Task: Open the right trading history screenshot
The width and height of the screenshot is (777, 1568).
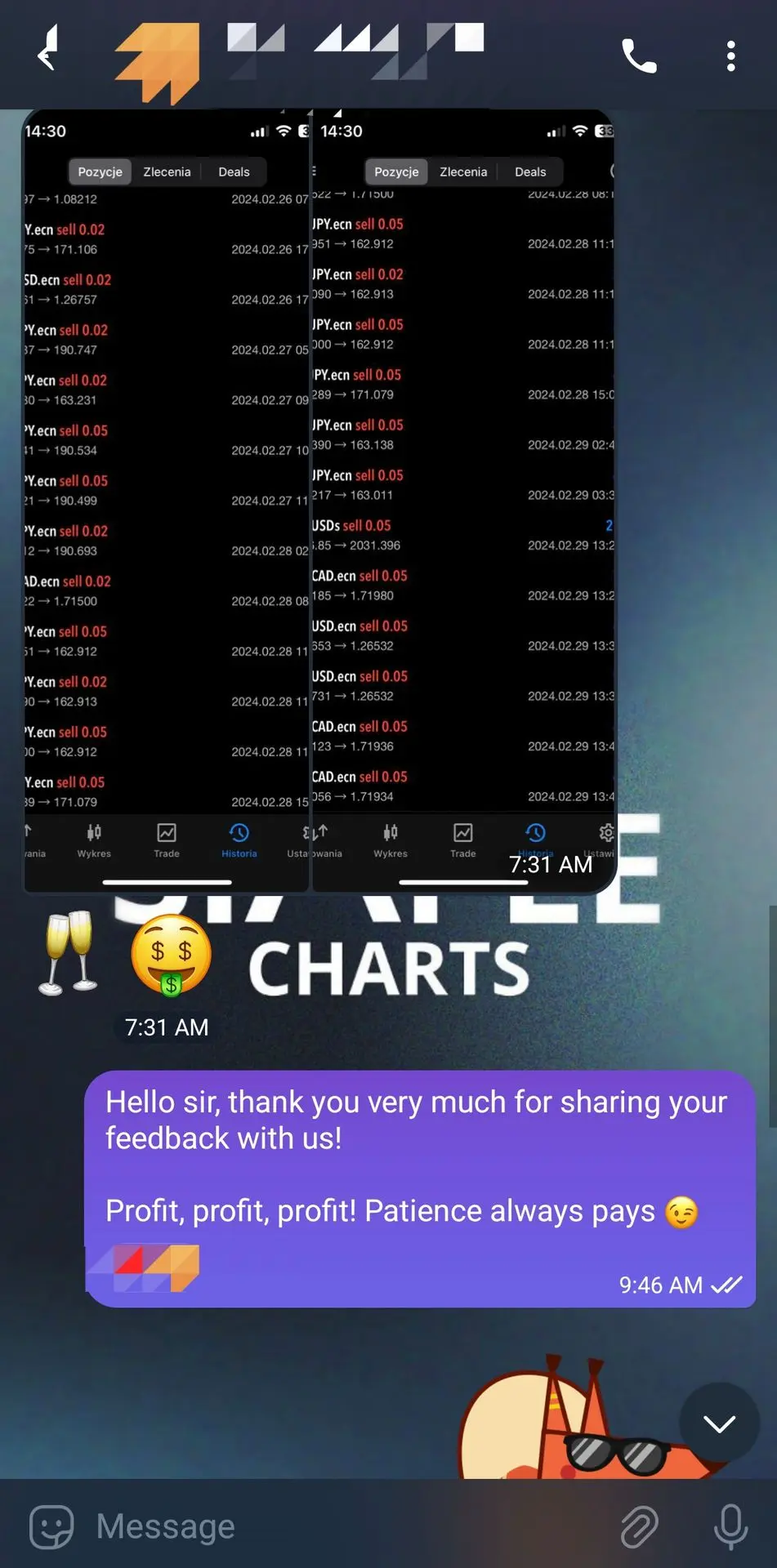Action: pos(462,500)
